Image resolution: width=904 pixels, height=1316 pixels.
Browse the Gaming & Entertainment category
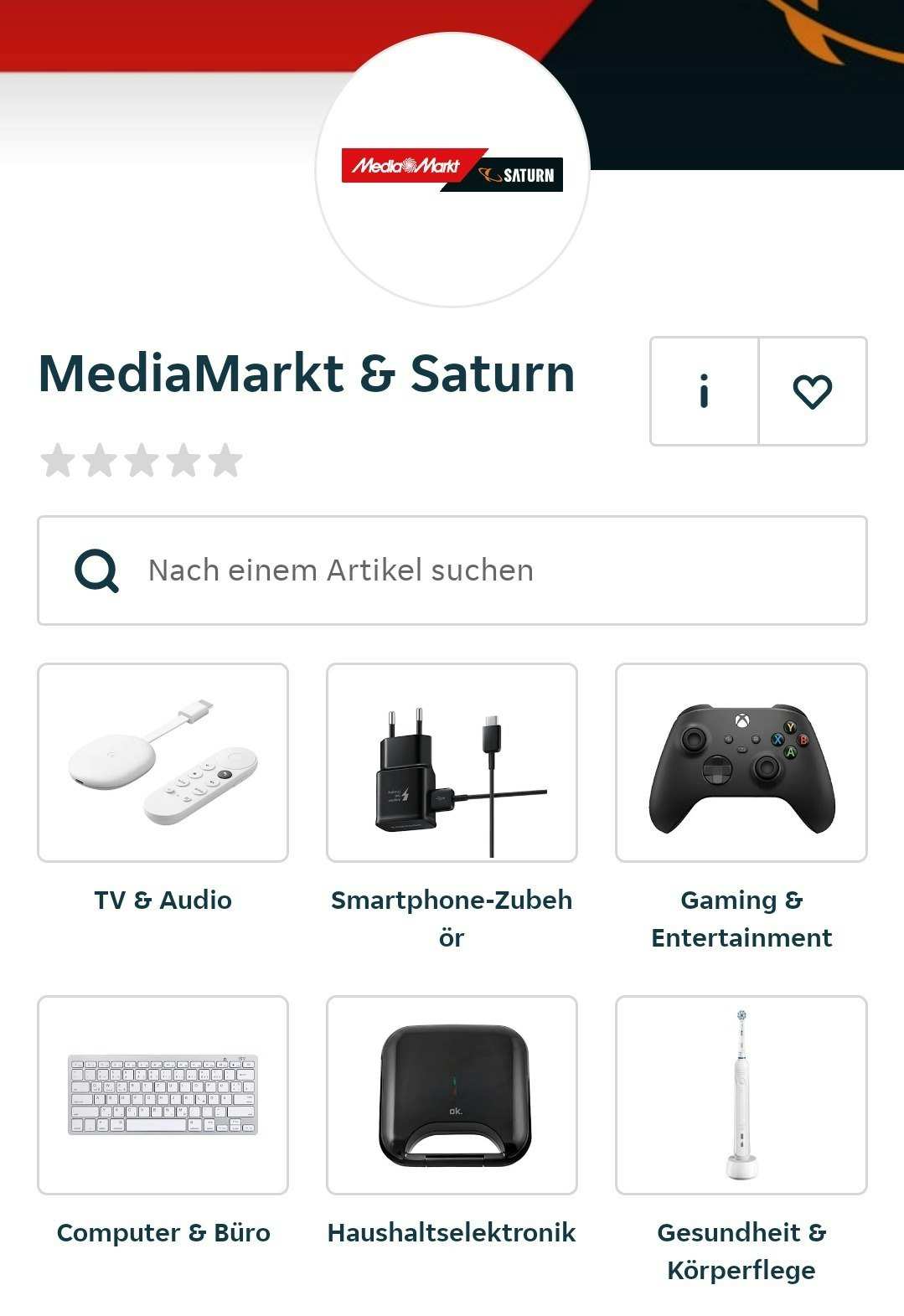(741, 919)
